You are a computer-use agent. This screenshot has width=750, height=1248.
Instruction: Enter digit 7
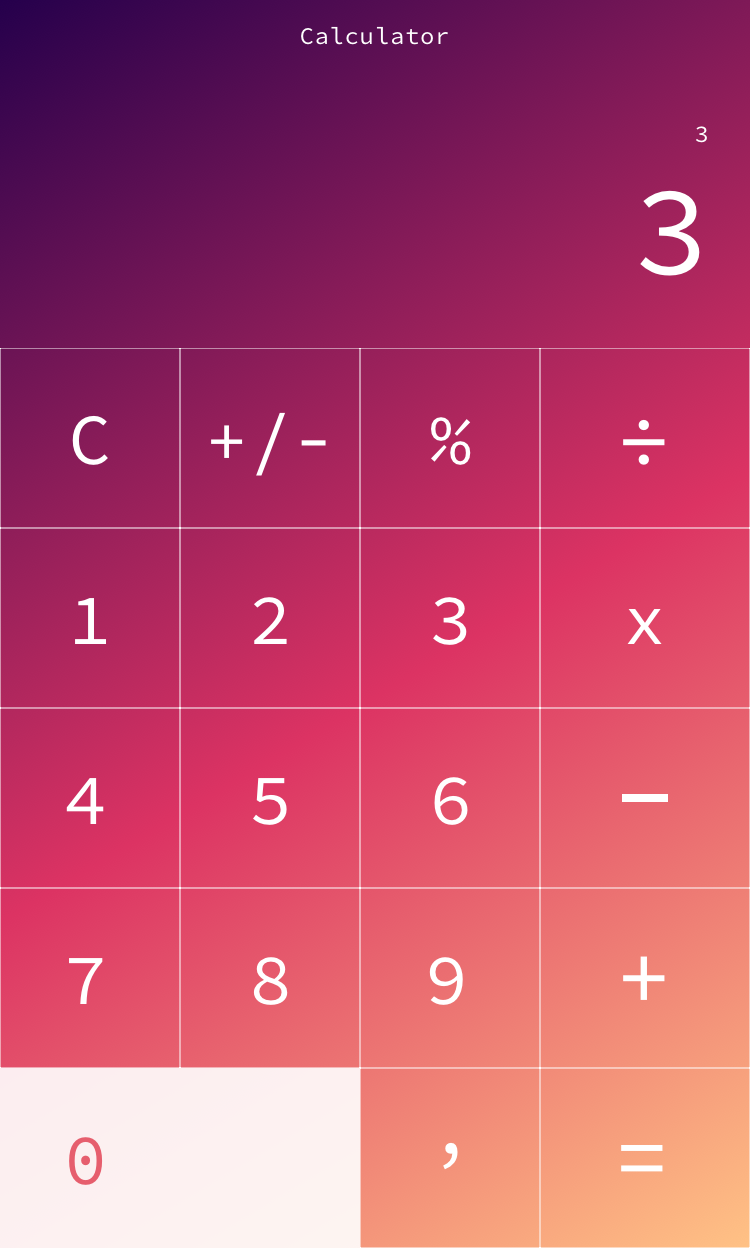(x=90, y=978)
